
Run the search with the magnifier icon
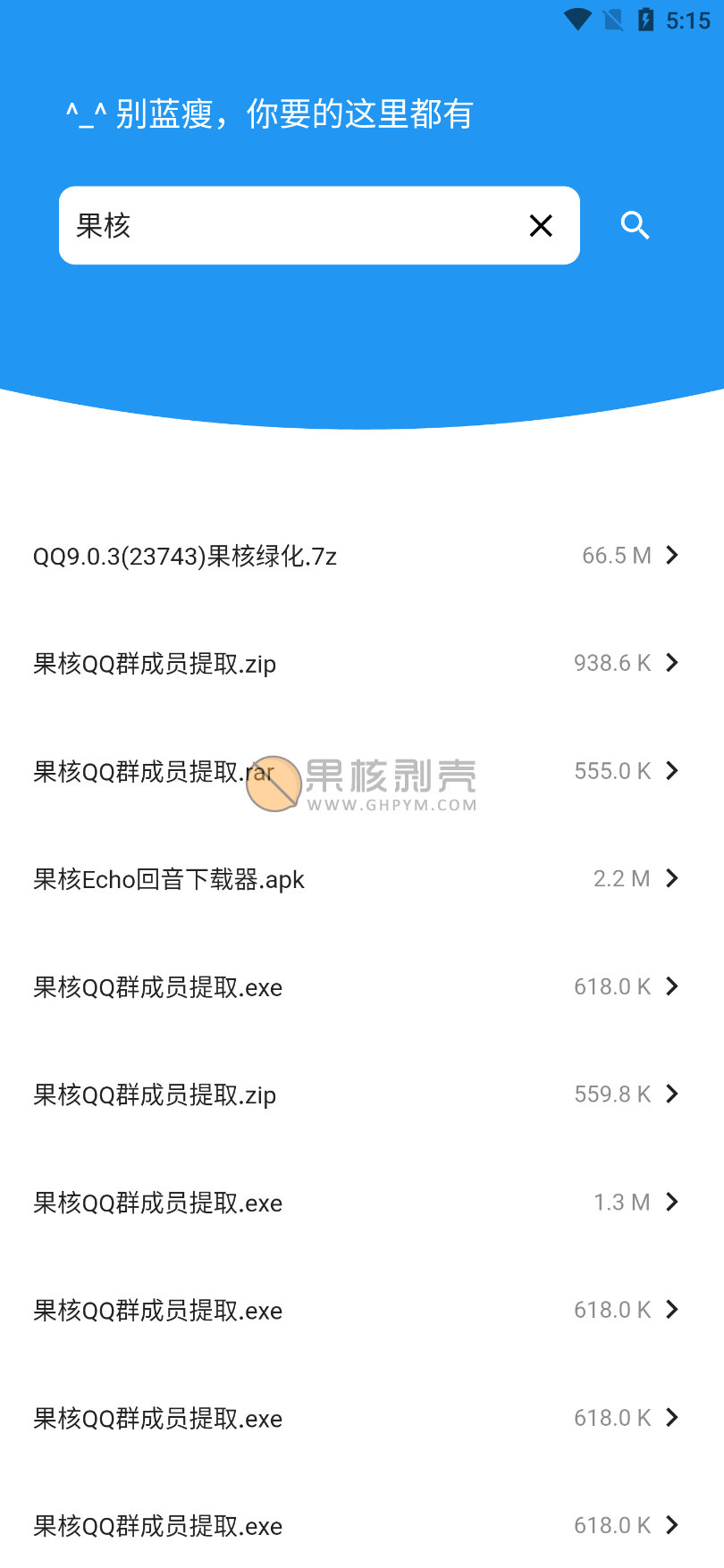pos(635,226)
